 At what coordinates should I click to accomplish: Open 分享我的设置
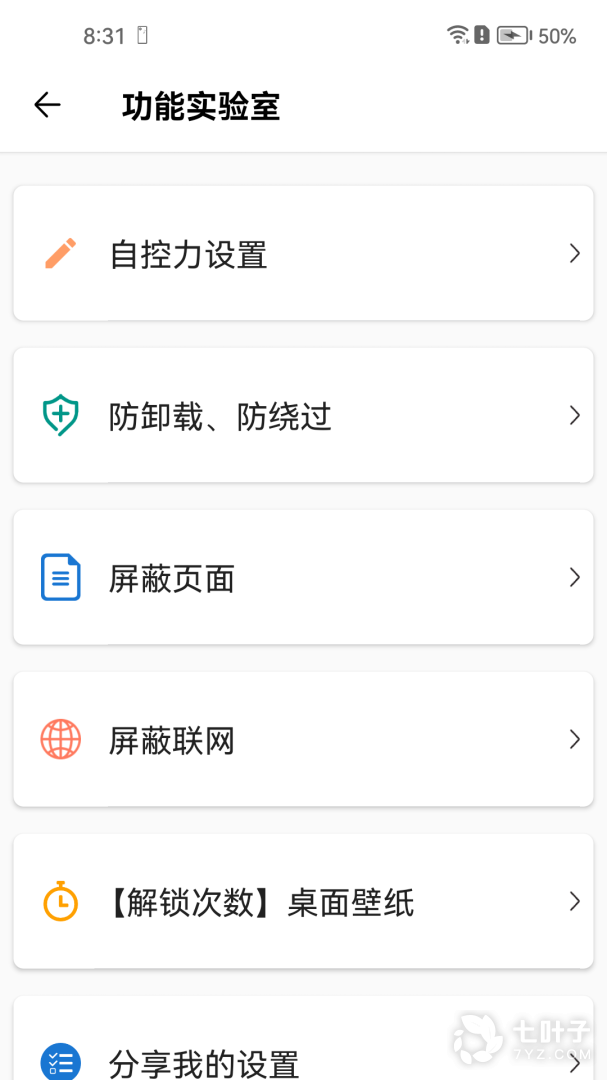click(x=303, y=1038)
